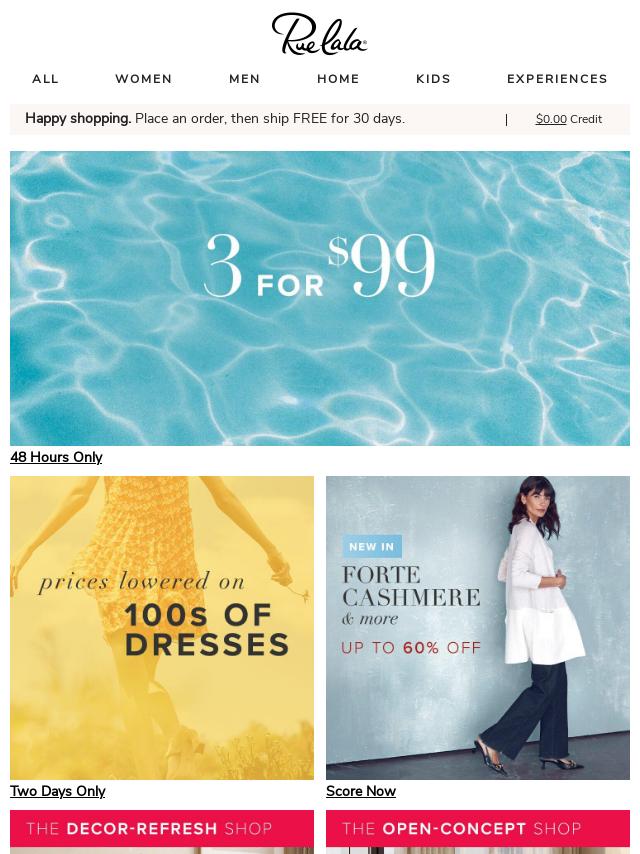Viewport: 640px width, 854px height.
Task: Open the ALL category
Action: (45, 79)
